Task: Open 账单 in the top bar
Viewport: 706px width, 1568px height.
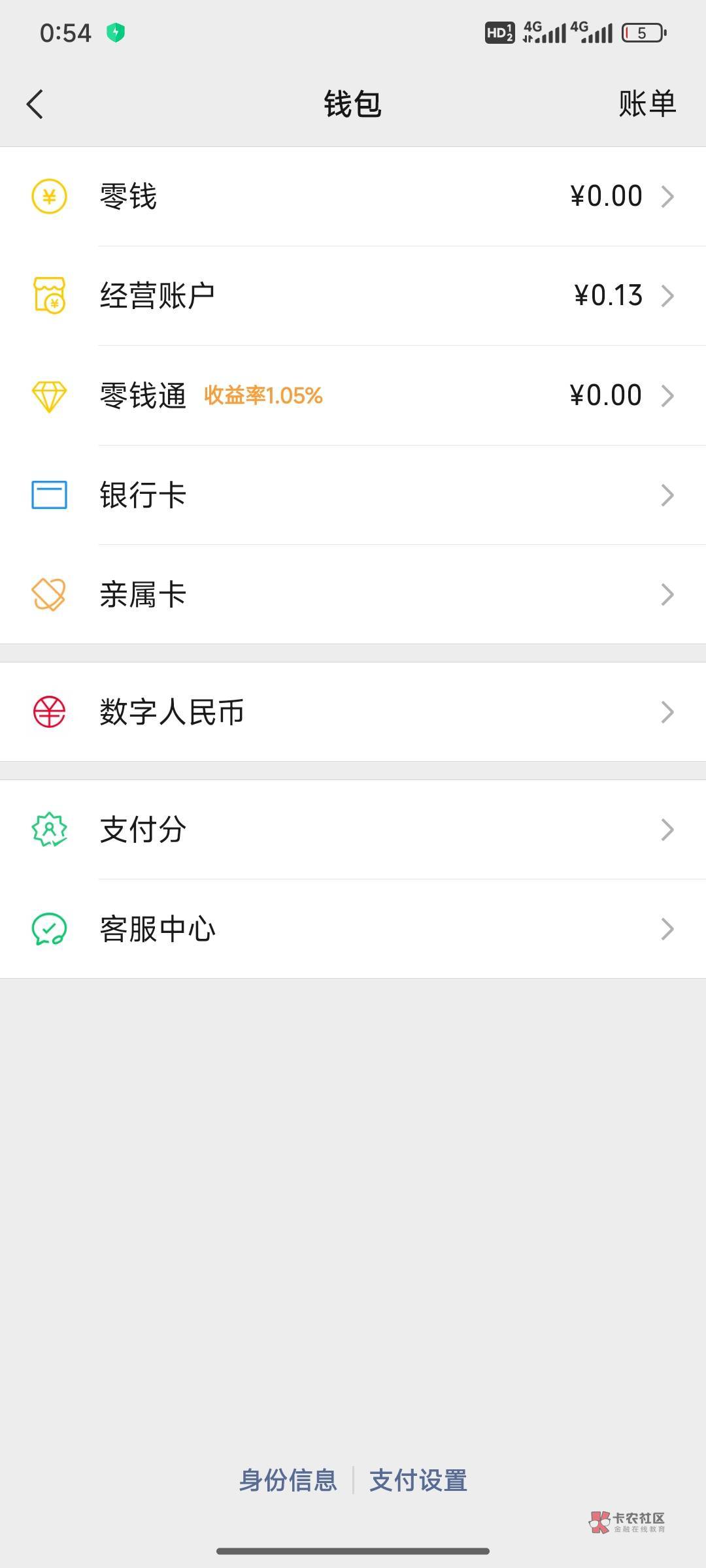Action: [x=647, y=105]
